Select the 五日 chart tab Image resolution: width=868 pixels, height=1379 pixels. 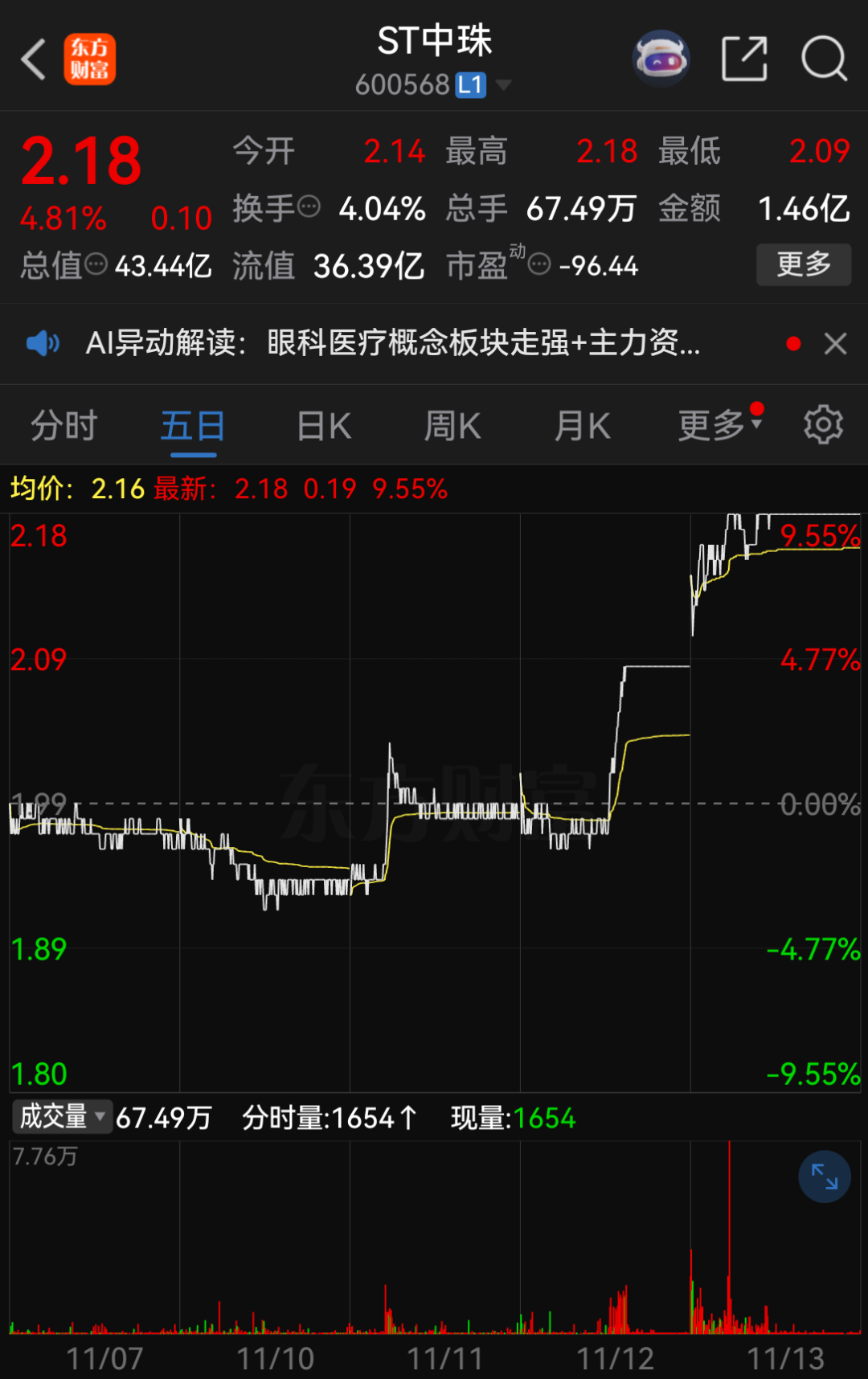tap(193, 425)
